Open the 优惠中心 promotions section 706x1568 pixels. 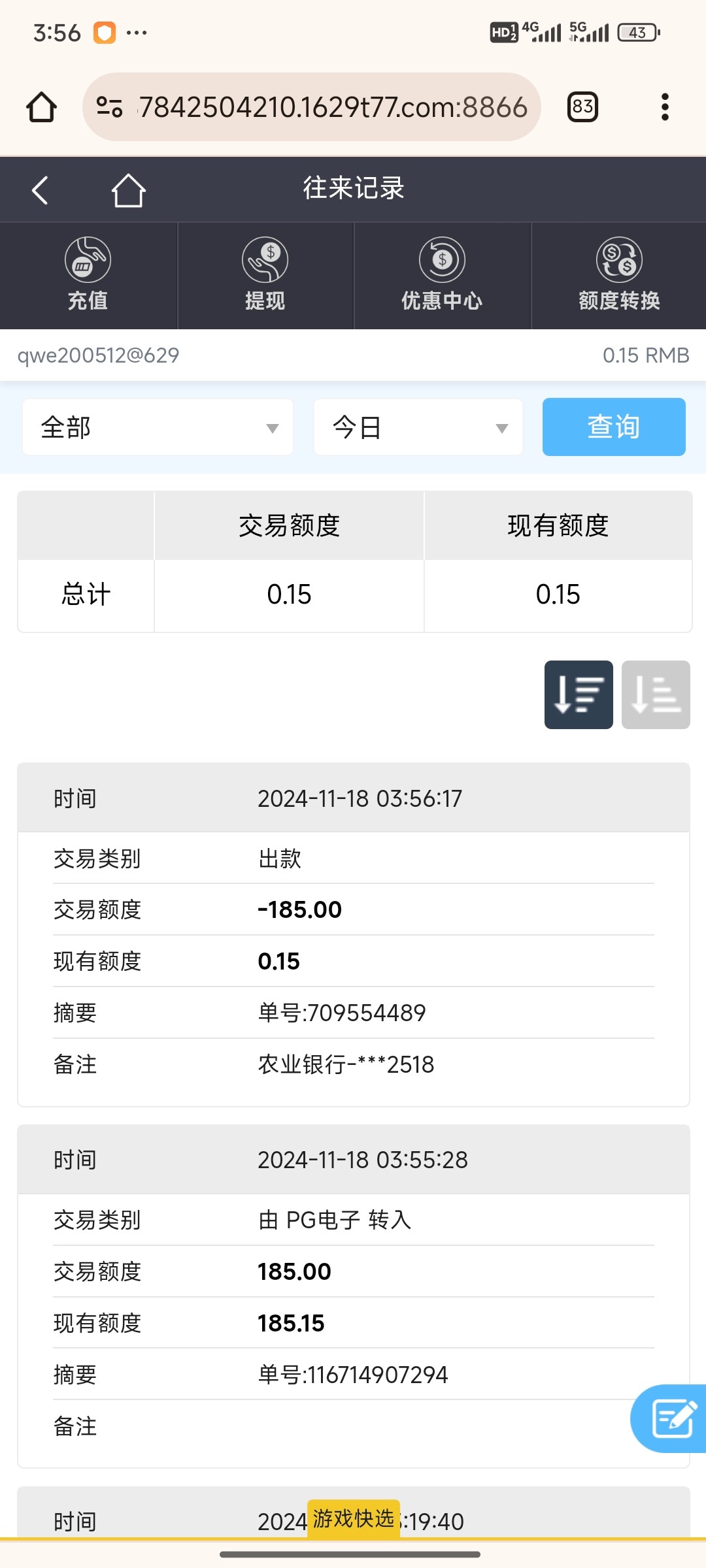point(443,275)
